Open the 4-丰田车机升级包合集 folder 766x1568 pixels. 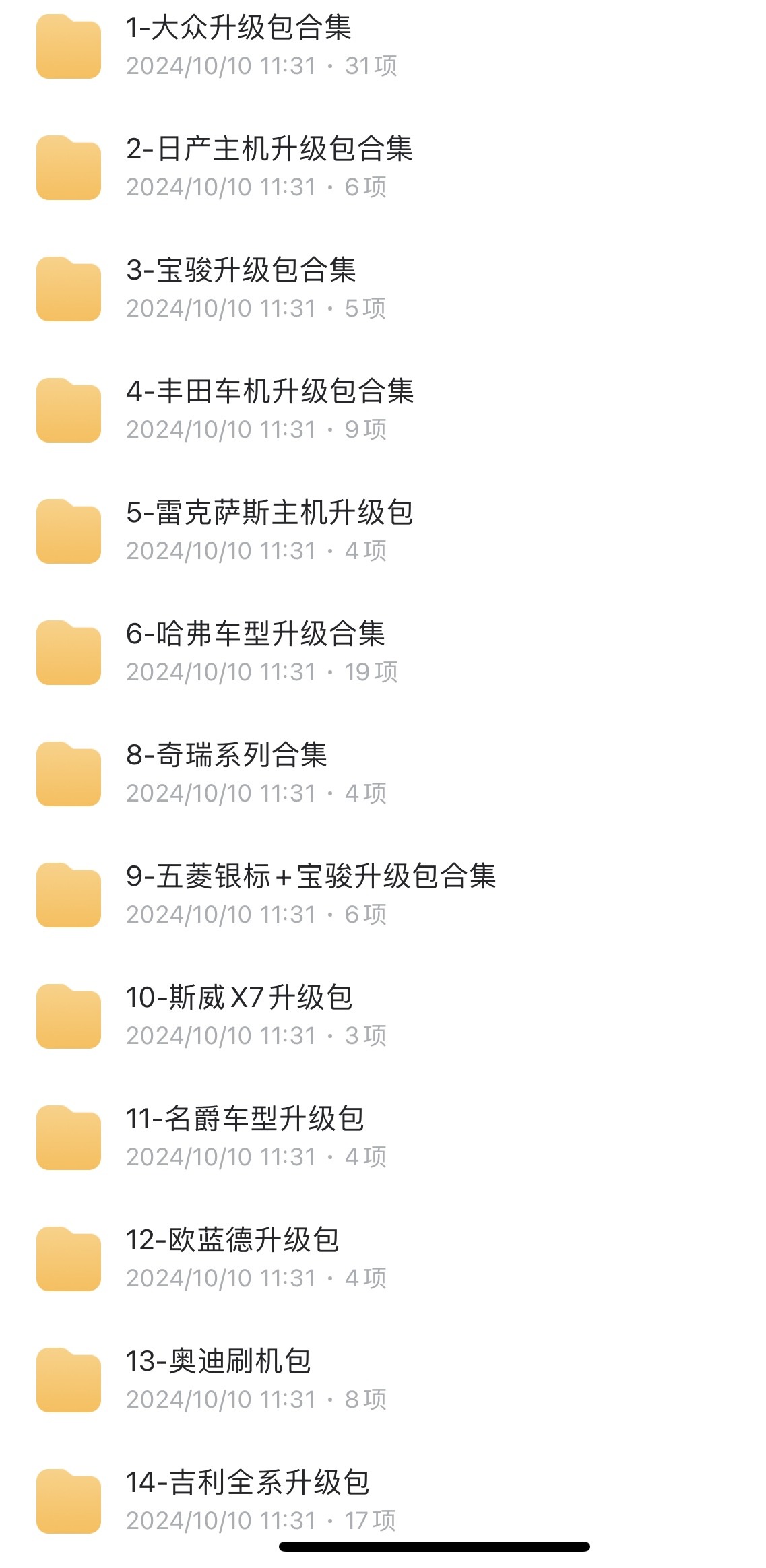tap(383, 410)
